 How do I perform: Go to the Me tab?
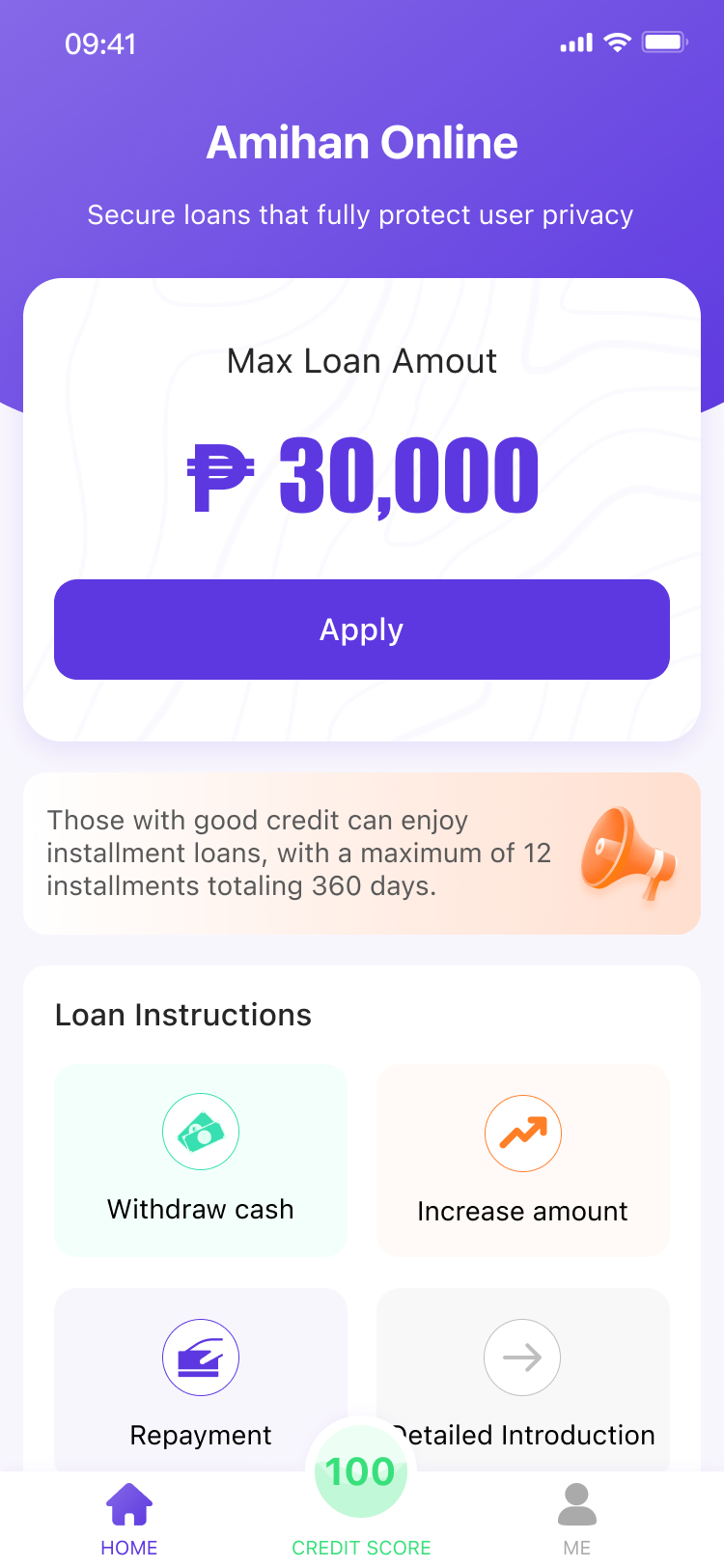576,1520
